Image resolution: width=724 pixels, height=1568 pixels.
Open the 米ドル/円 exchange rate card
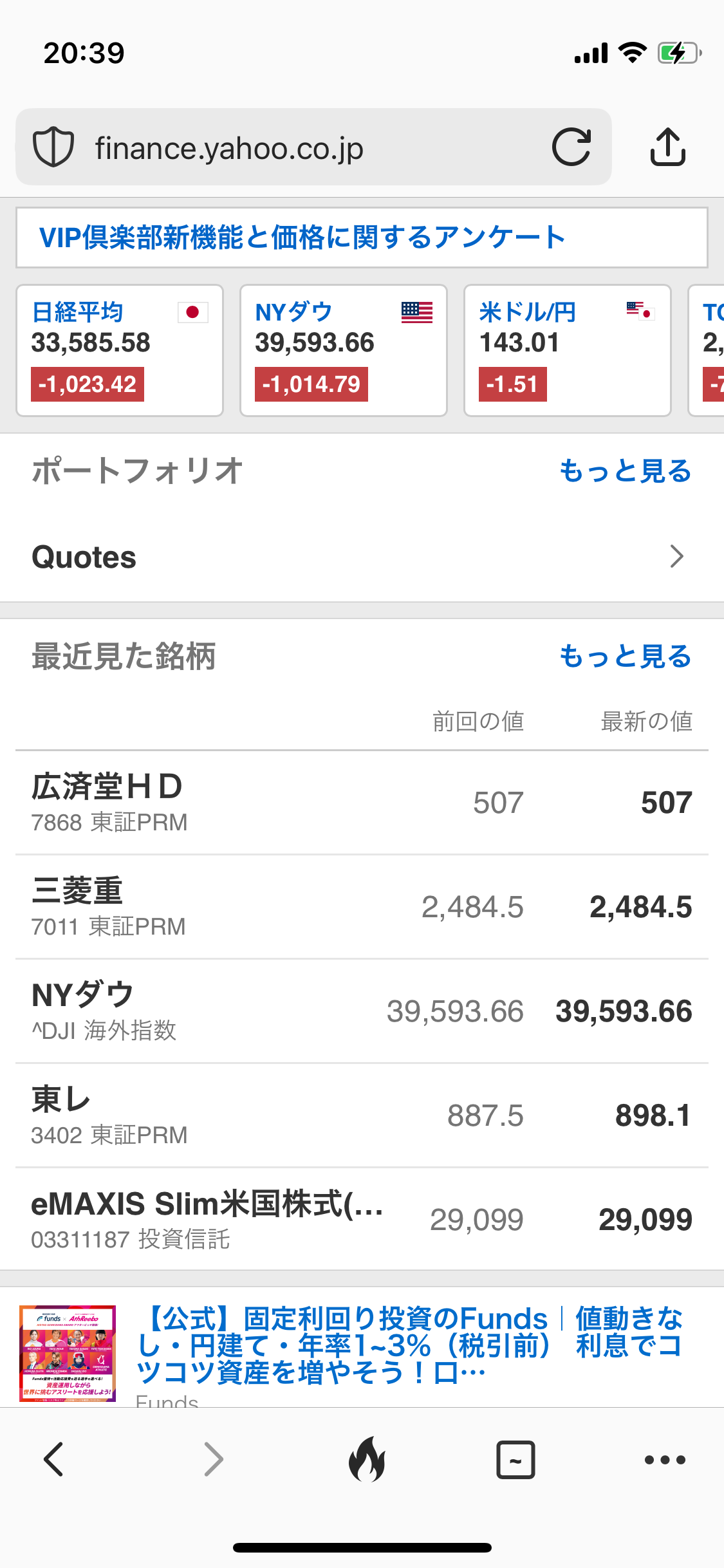[x=568, y=351]
